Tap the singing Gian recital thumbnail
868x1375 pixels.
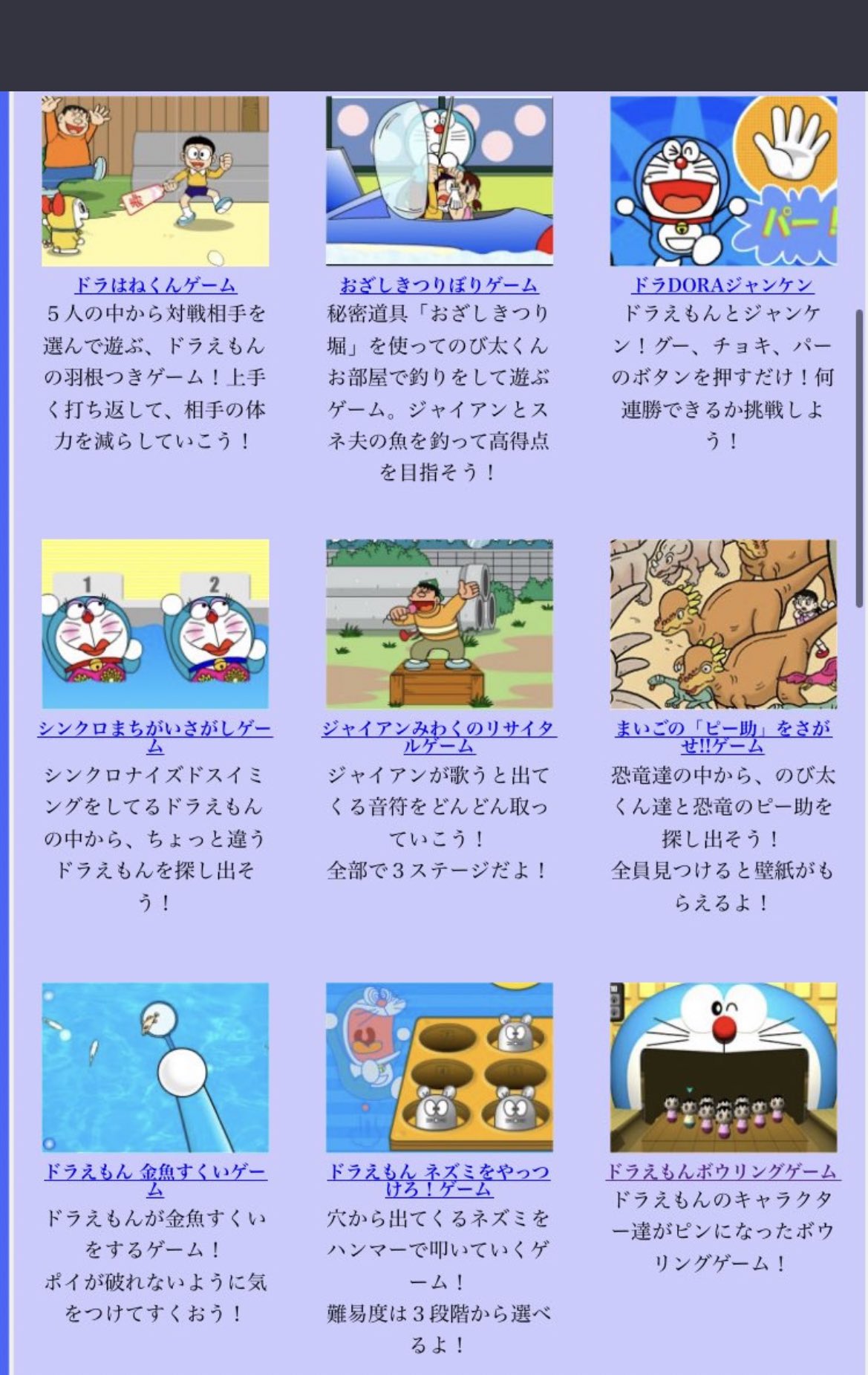click(439, 624)
